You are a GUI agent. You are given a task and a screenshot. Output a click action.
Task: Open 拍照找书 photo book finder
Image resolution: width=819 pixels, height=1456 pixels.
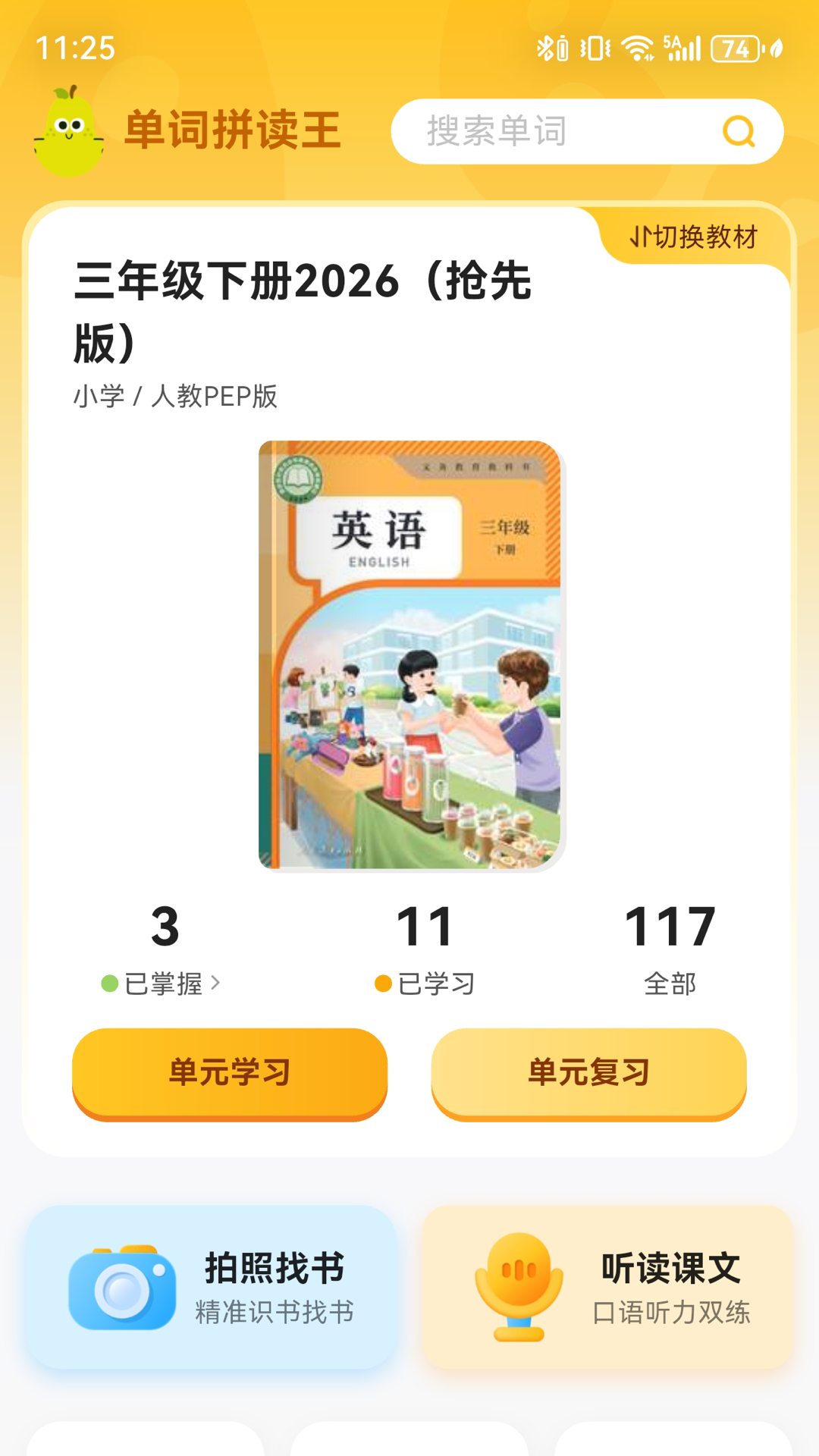212,1287
